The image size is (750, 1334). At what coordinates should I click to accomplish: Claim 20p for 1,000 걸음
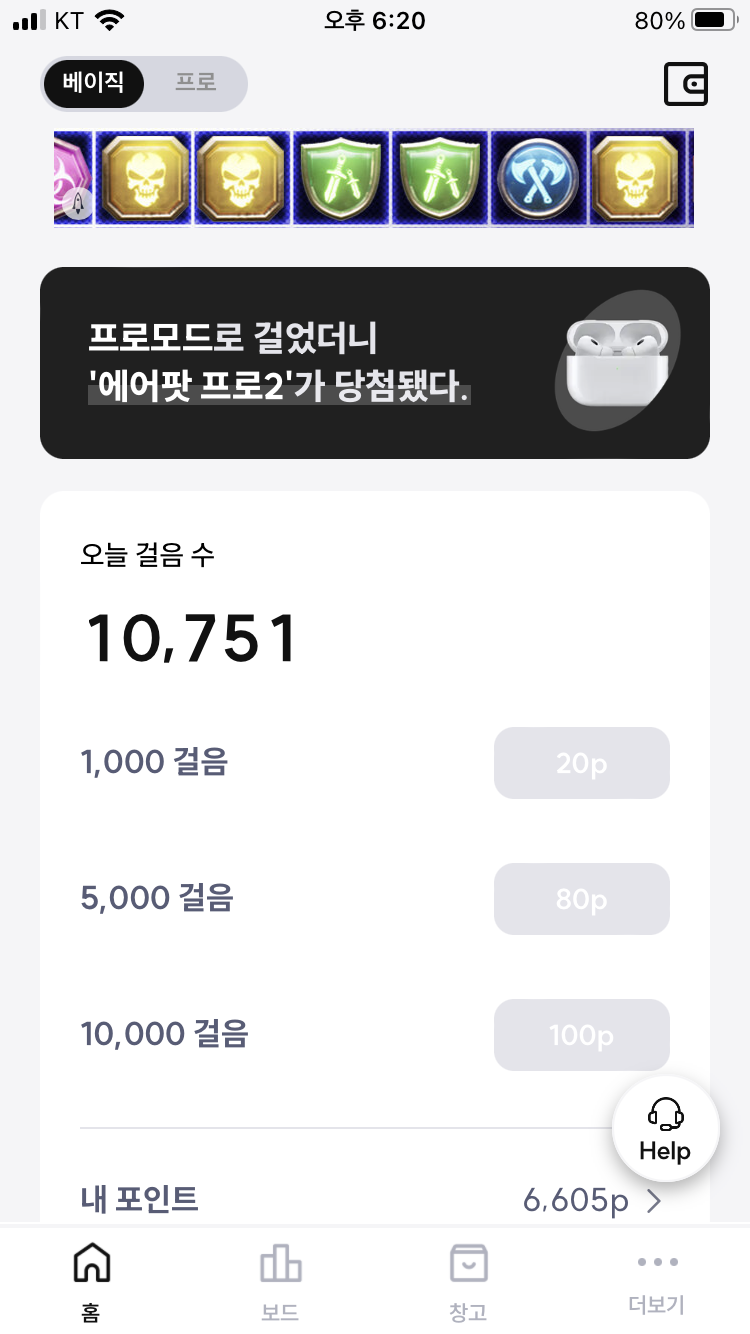[x=581, y=763]
